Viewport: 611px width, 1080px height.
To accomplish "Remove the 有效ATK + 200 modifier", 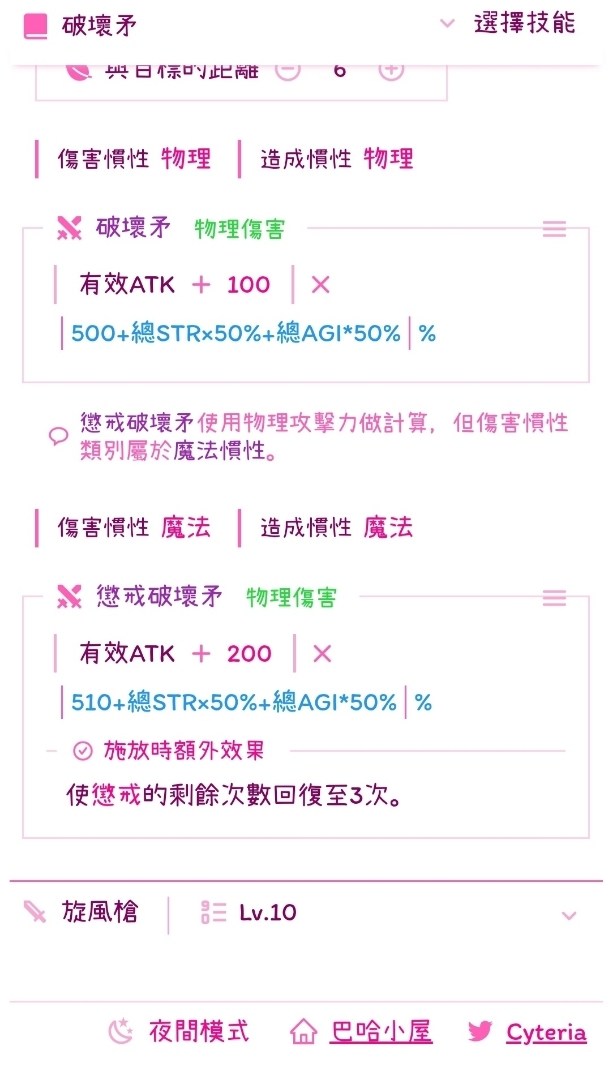I will click(x=322, y=653).
